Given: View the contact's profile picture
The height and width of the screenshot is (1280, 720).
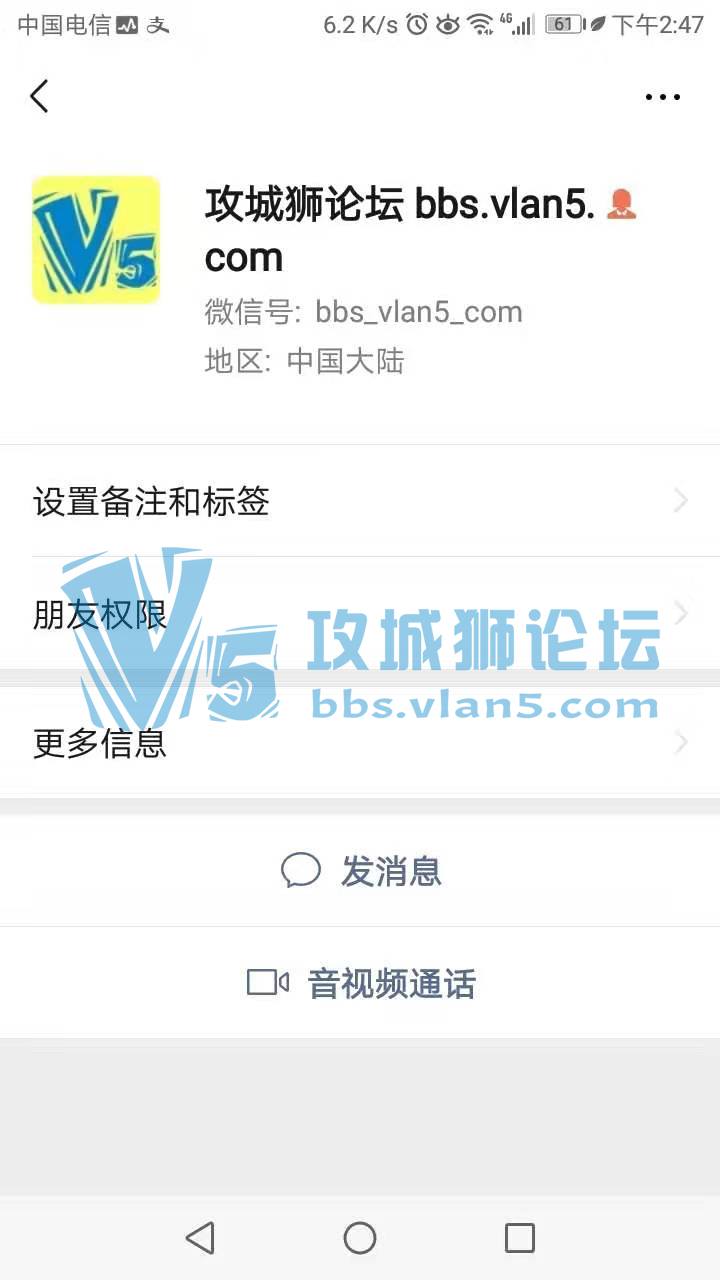Looking at the screenshot, I should 96,240.
